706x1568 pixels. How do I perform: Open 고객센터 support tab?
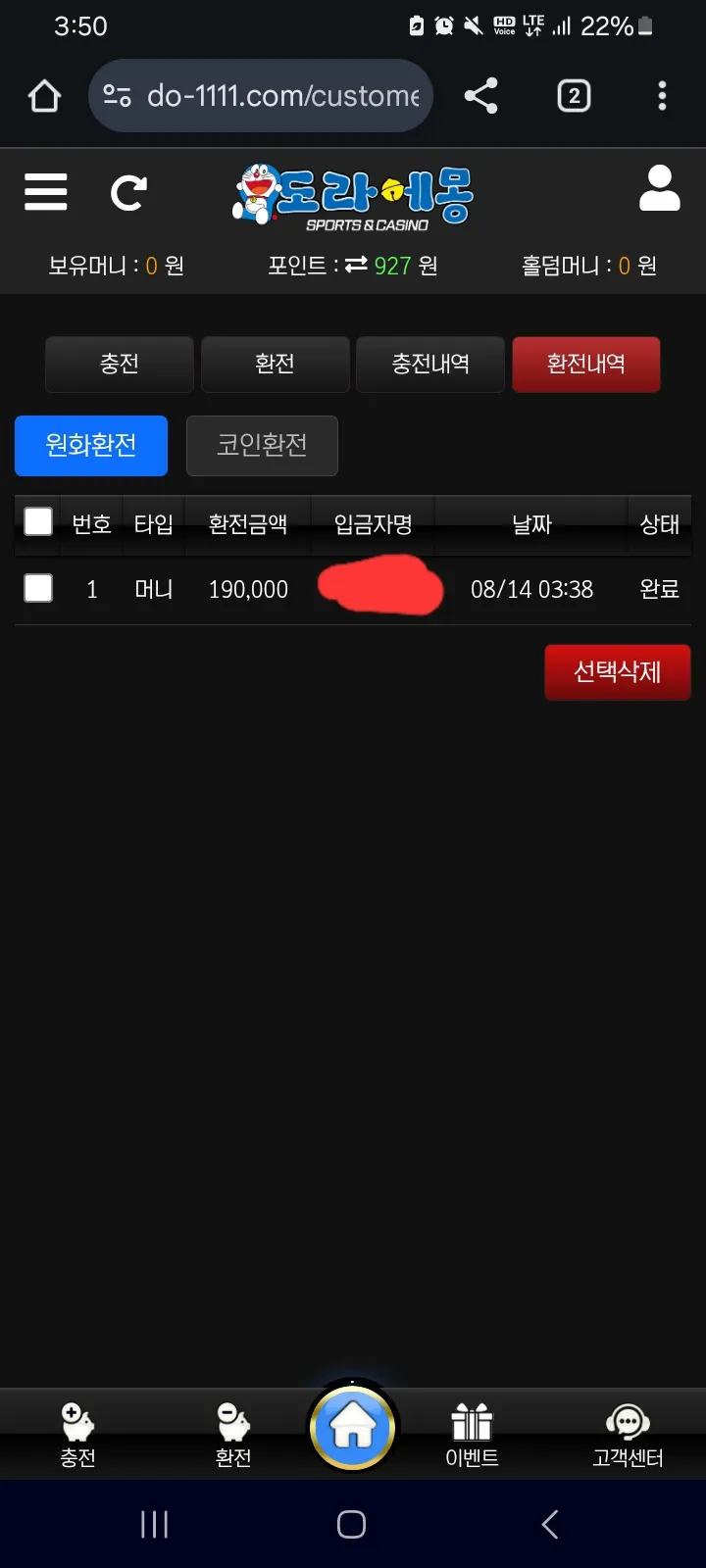pyautogui.click(x=628, y=1435)
